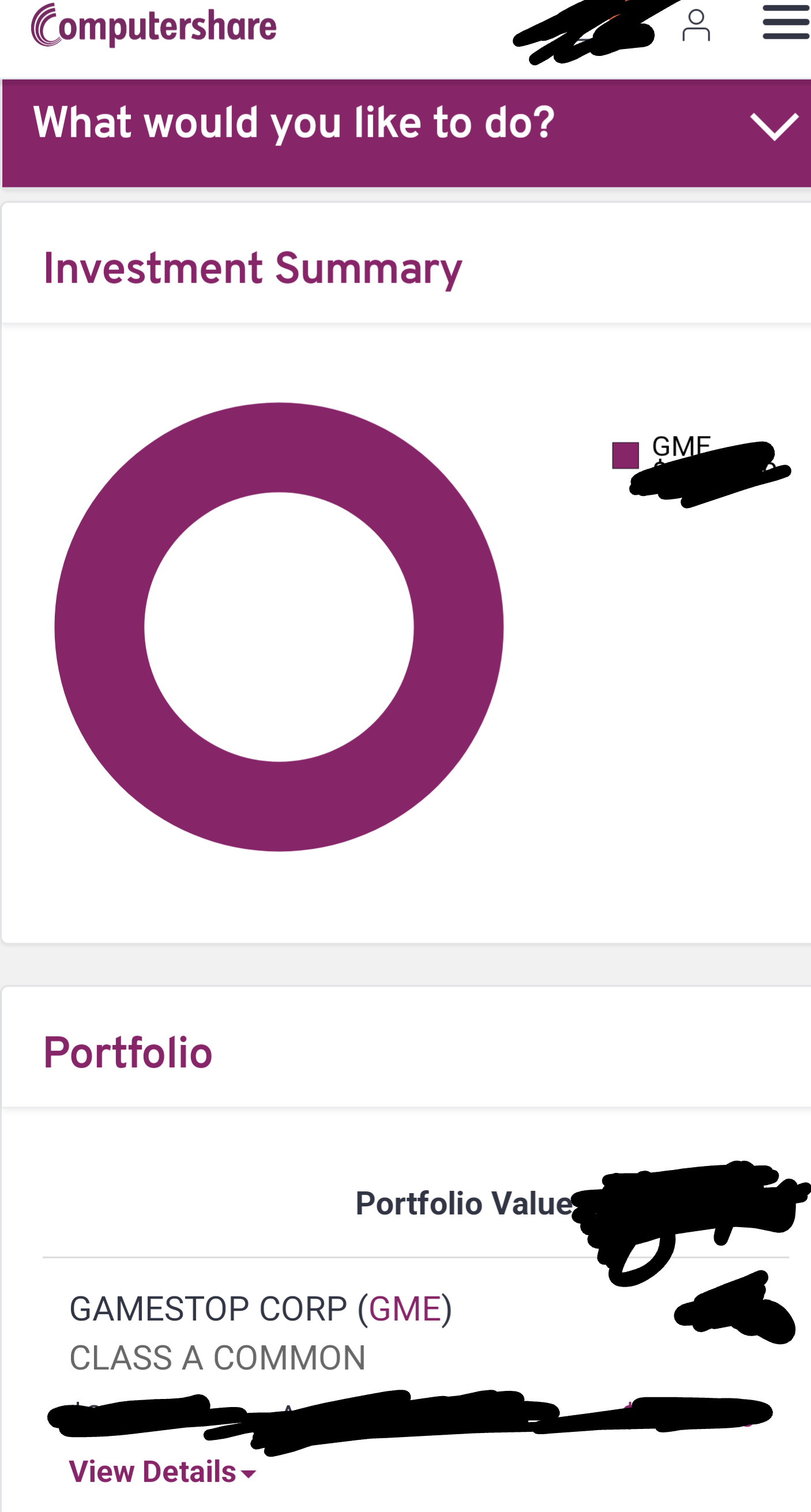Open the hamburger menu
This screenshot has height=1512, width=811.
[x=786, y=24]
